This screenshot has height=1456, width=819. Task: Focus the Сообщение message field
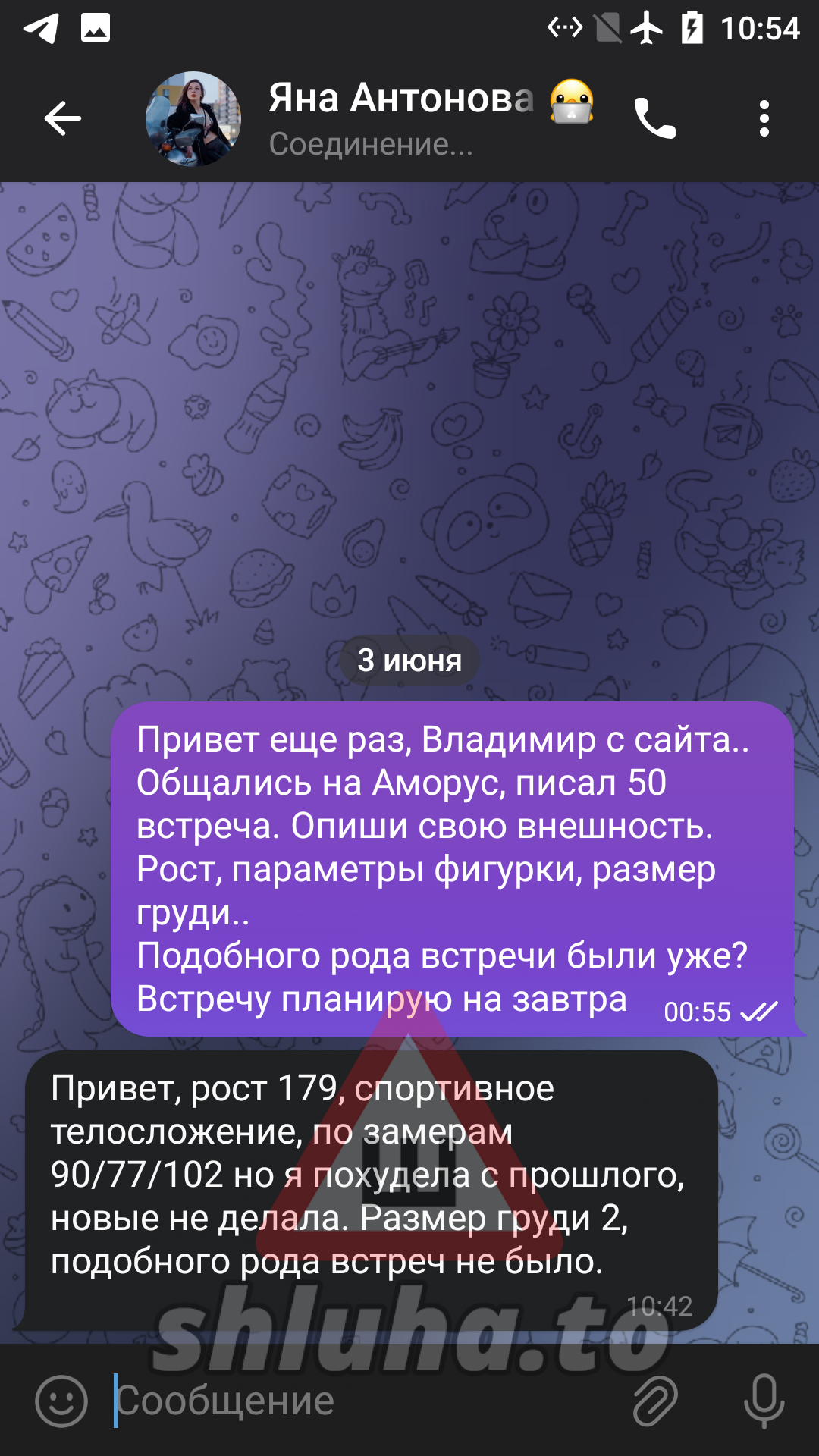(x=364, y=1401)
